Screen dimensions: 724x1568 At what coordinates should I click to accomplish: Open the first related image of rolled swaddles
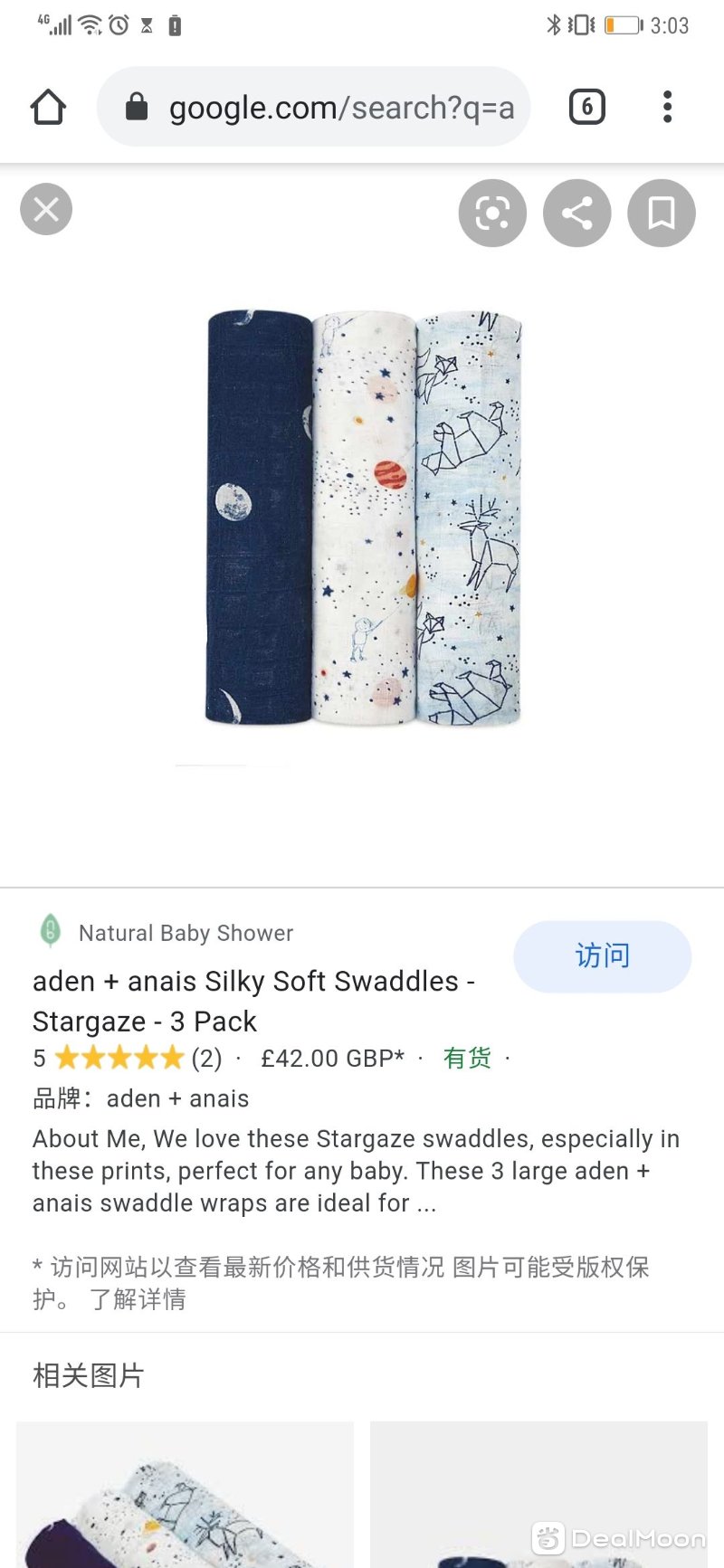(185, 1493)
